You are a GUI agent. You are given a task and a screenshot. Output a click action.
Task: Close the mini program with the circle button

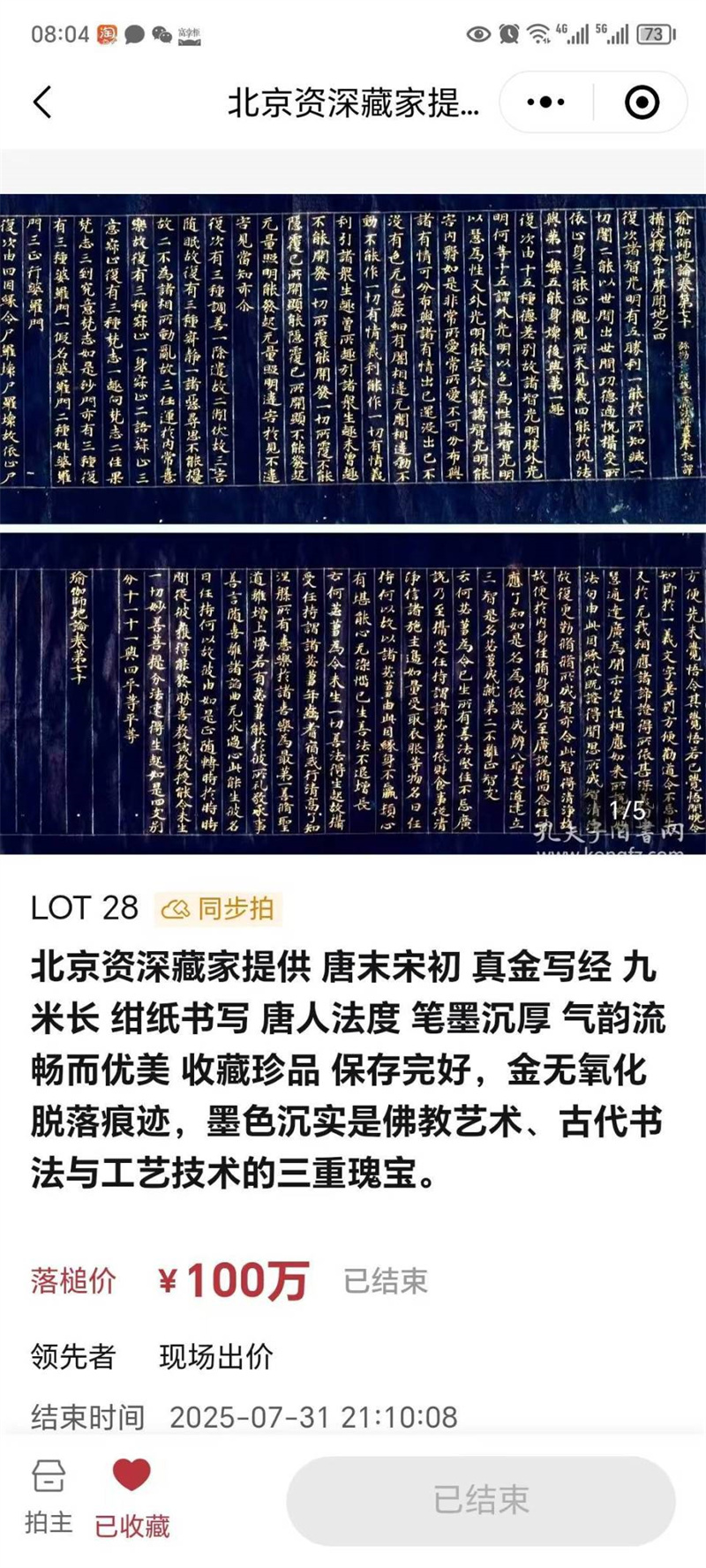tap(642, 102)
